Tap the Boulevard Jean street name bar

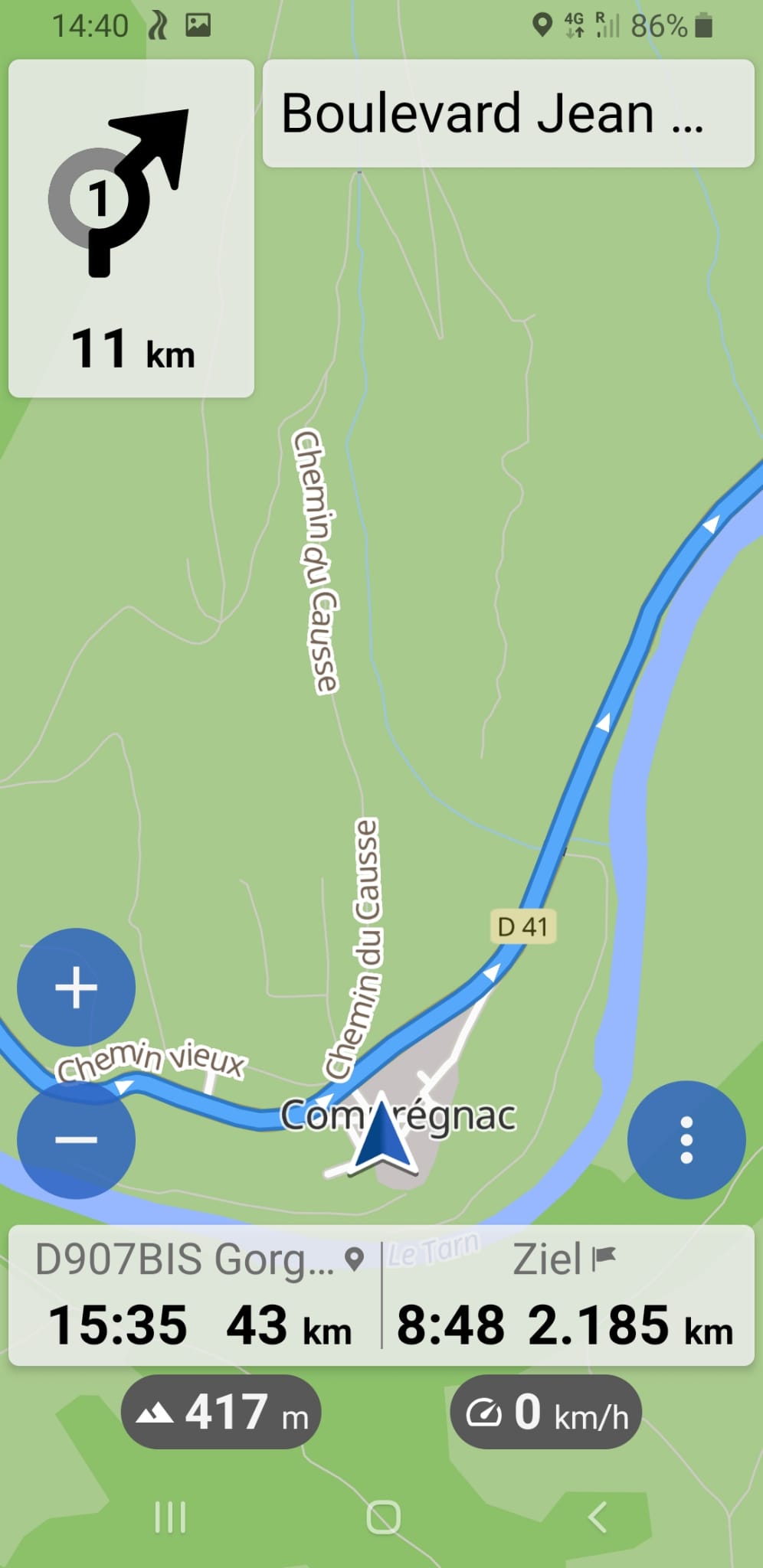tap(509, 113)
